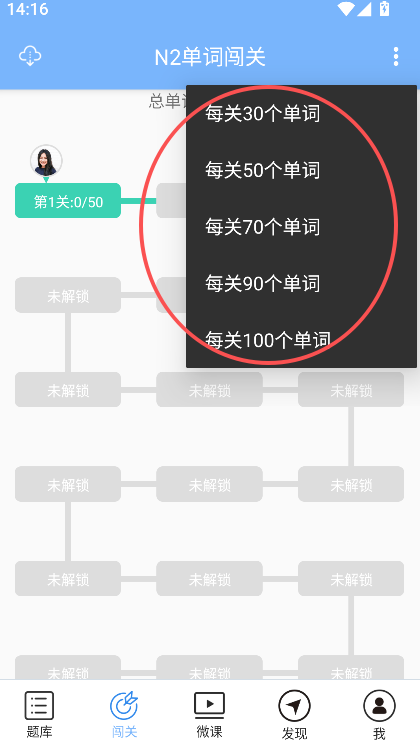Screen dimensions: 420x746
Task: Tap the cloud download icon
Action: click(x=30, y=57)
